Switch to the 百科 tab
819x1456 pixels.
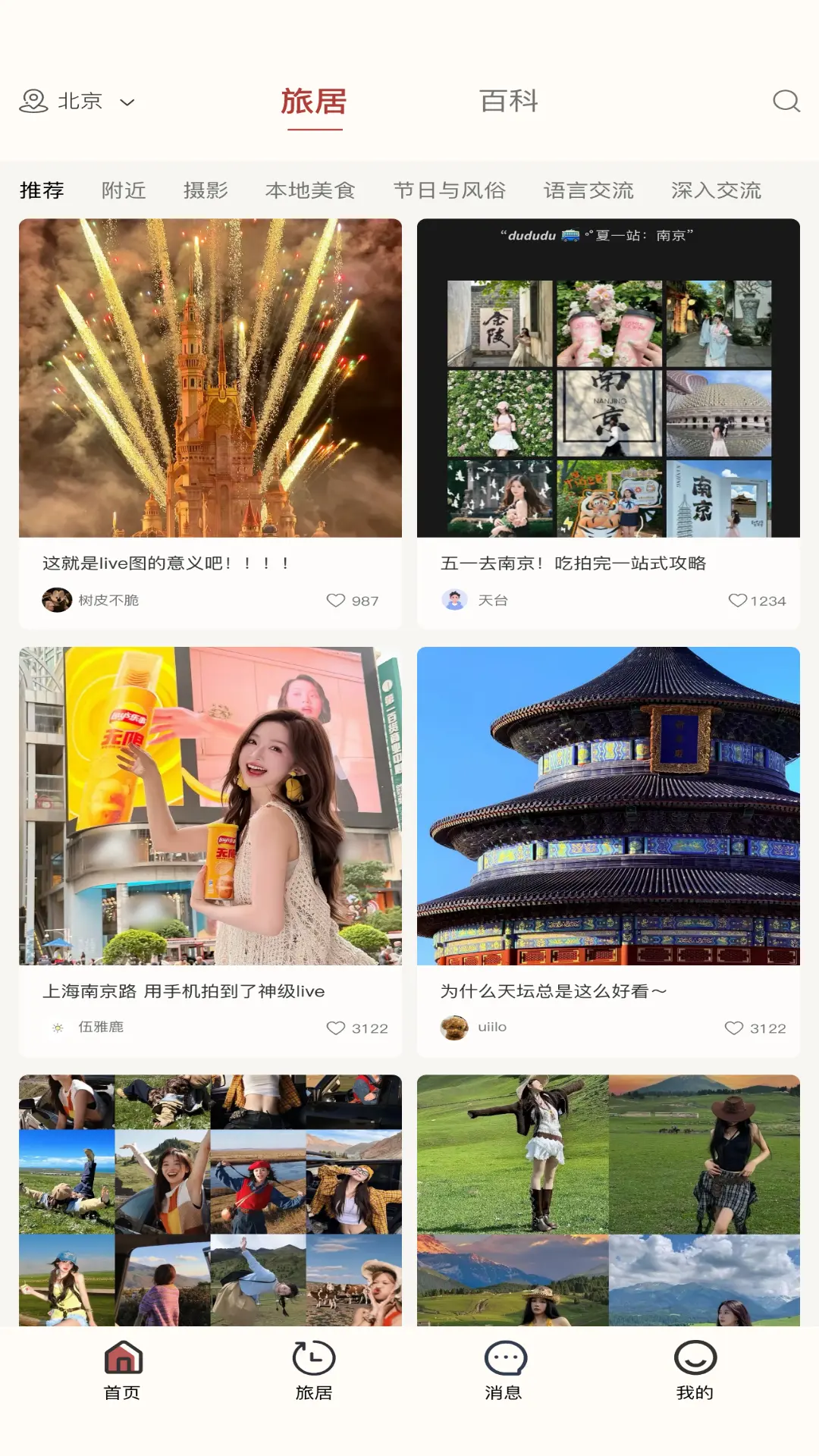pyautogui.click(x=508, y=102)
